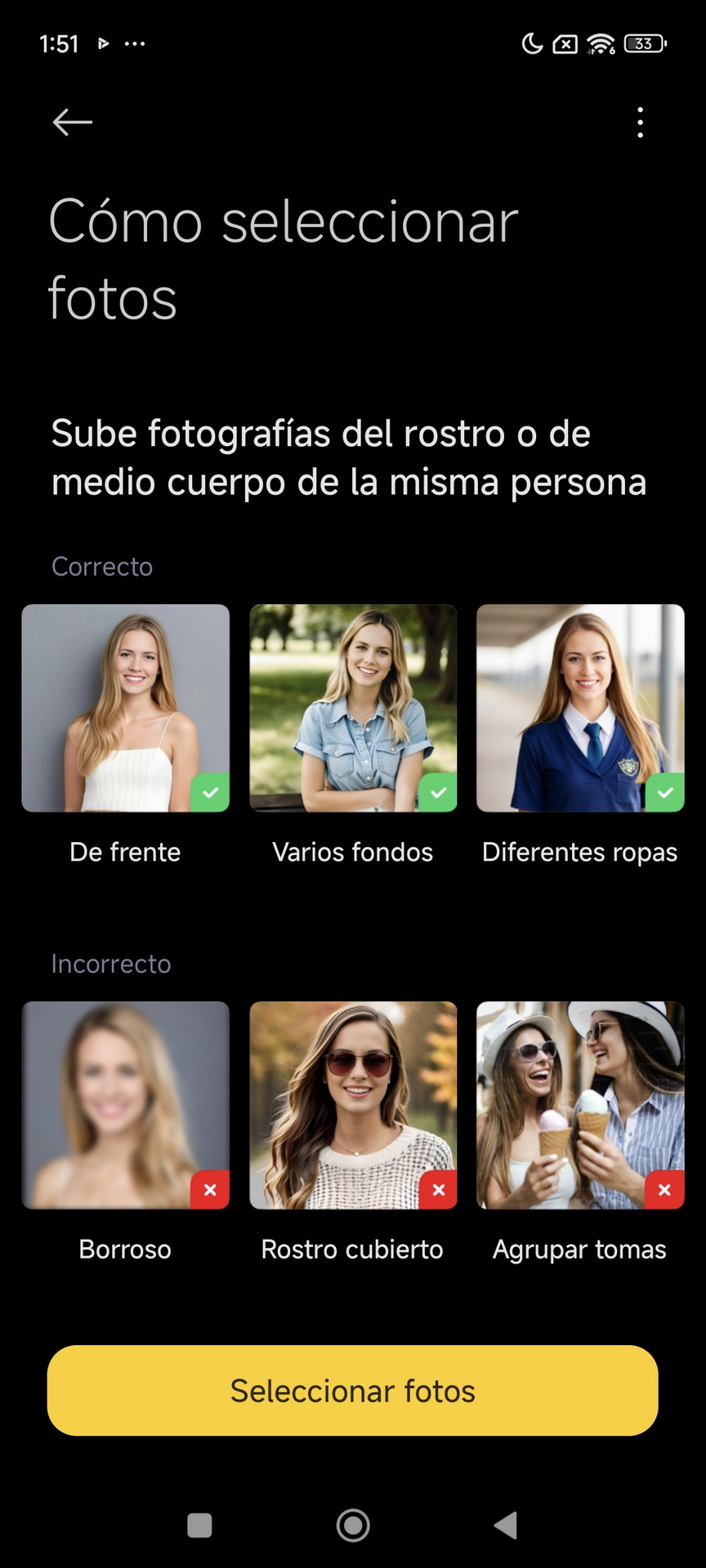The image size is (706, 1568).
Task: Tap the system home button
Action: (353, 1525)
